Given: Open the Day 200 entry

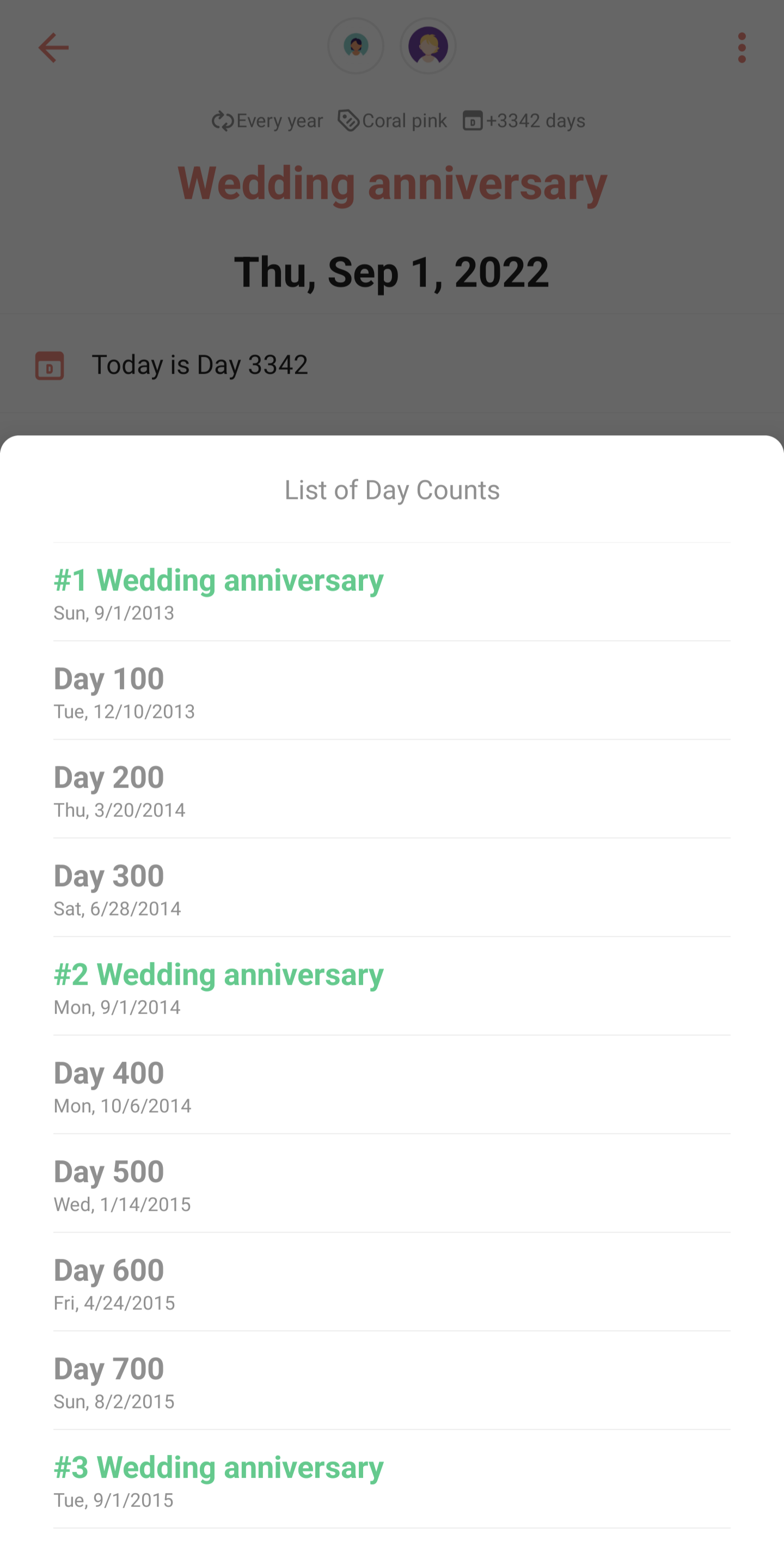Looking at the screenshot, I should click(392, 789).
